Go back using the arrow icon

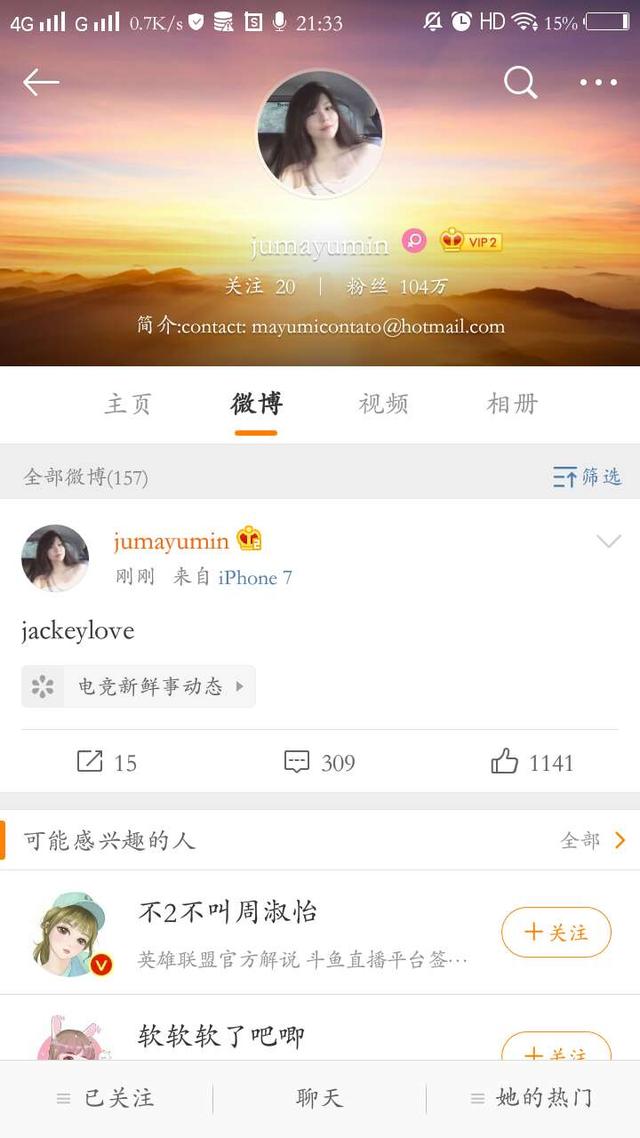41,82
